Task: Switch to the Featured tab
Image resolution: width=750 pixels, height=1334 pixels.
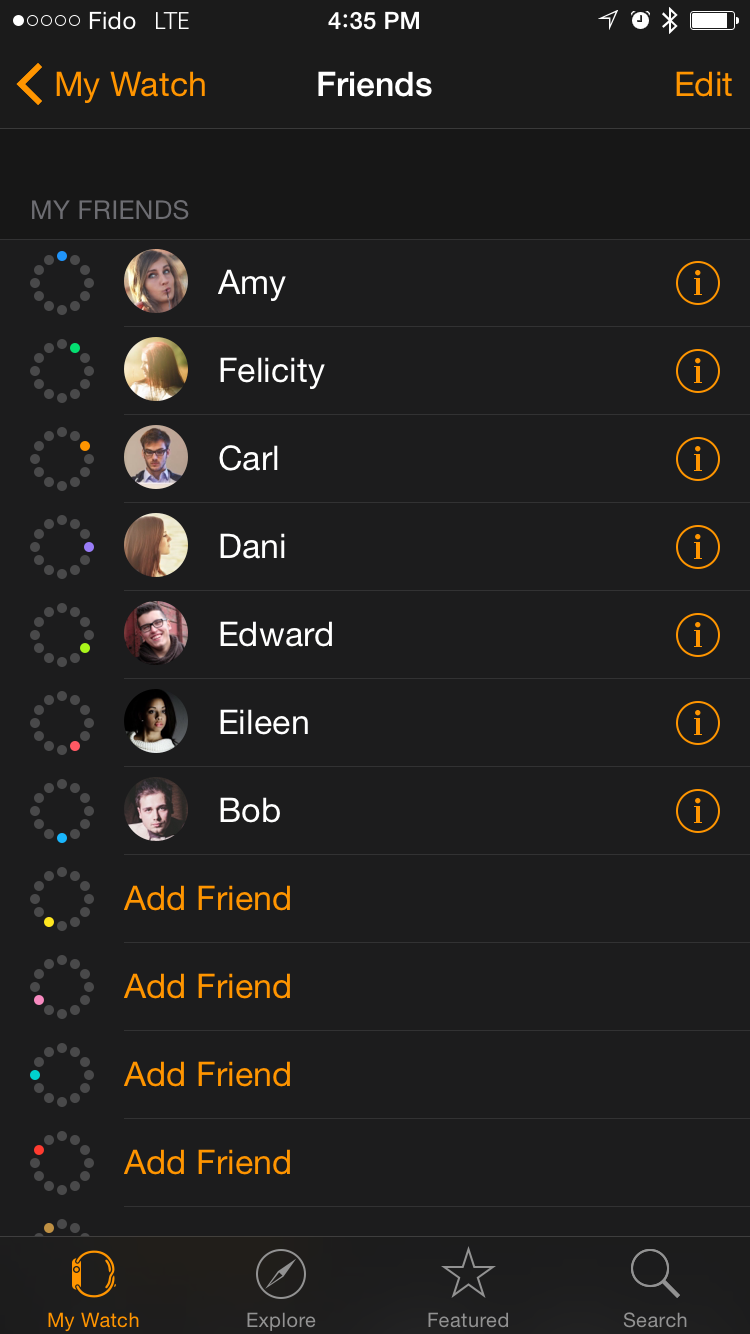Action: (468, 1289)
